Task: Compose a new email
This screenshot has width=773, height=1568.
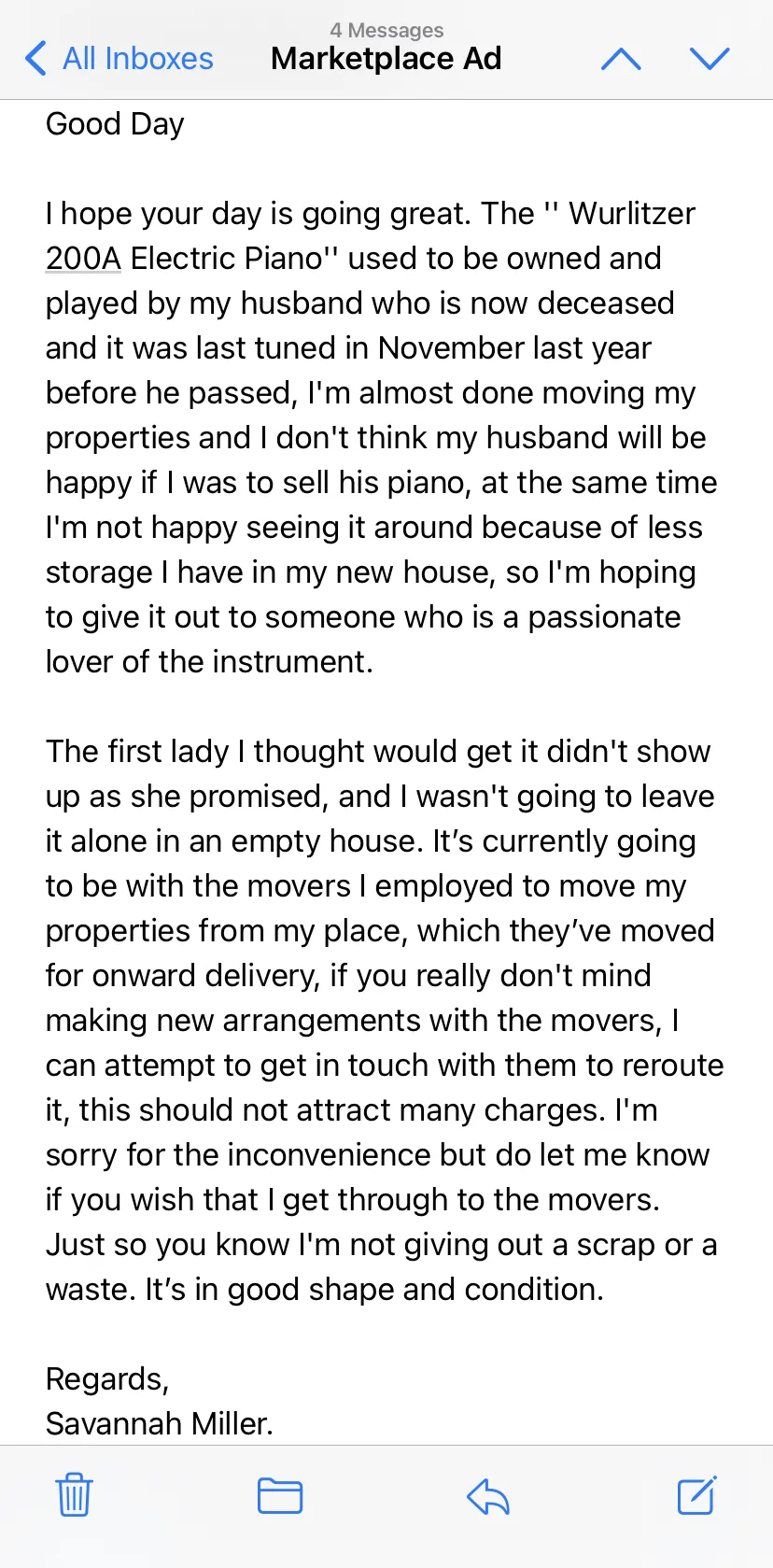Action: tap(696, 1494)
